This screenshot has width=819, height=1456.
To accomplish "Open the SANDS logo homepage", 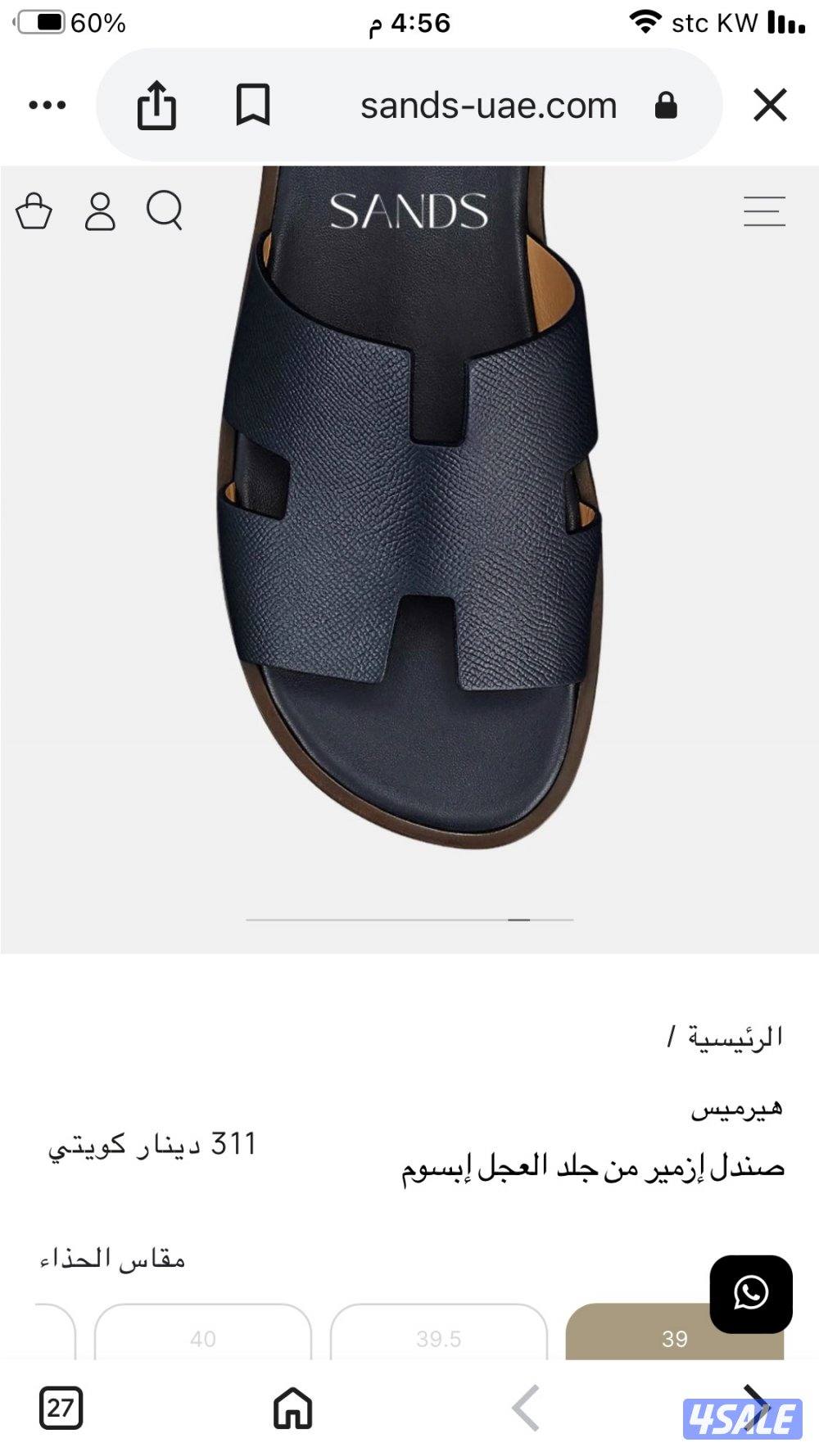I will (409, 211).
